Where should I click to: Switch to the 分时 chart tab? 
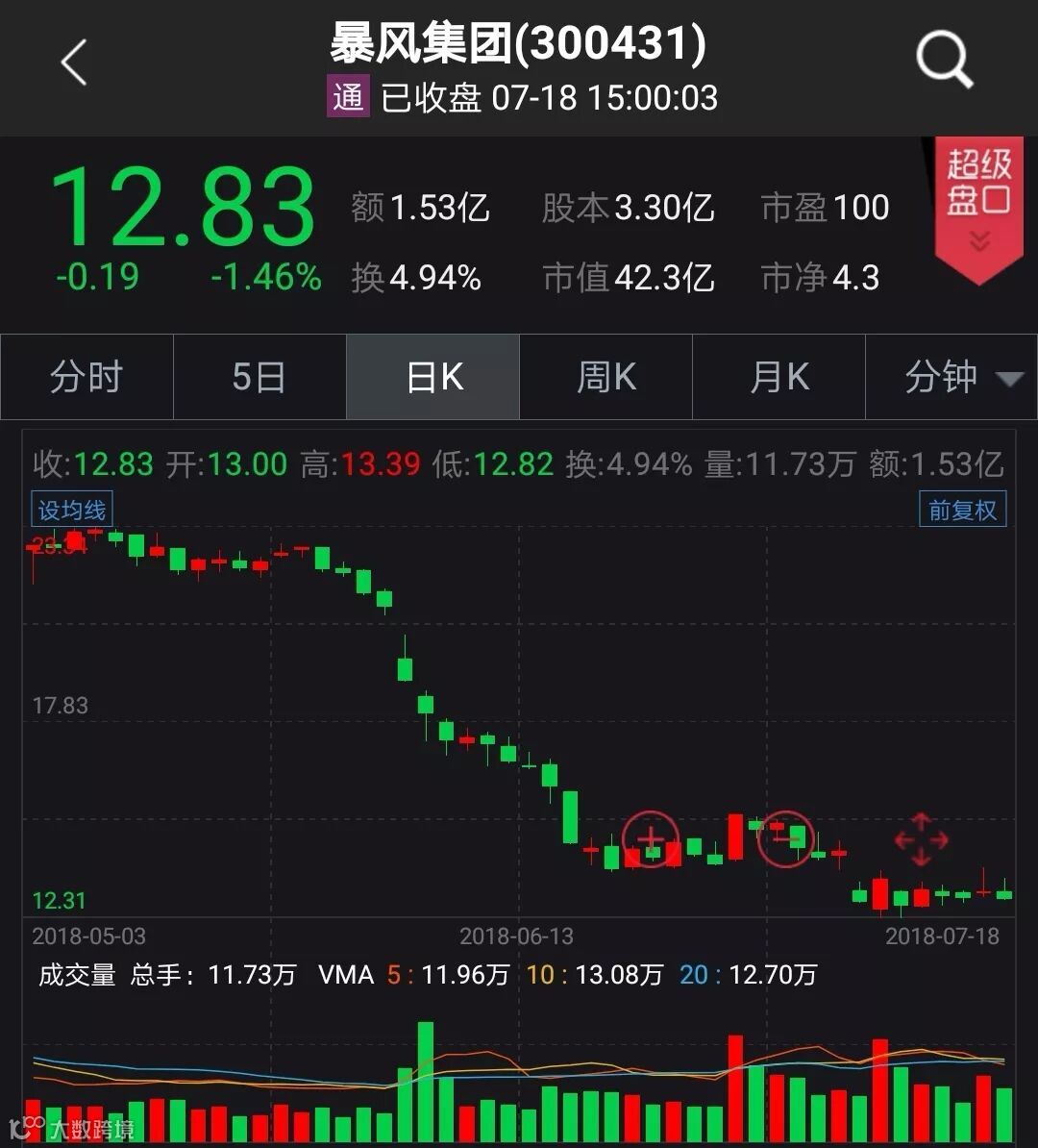86,377
